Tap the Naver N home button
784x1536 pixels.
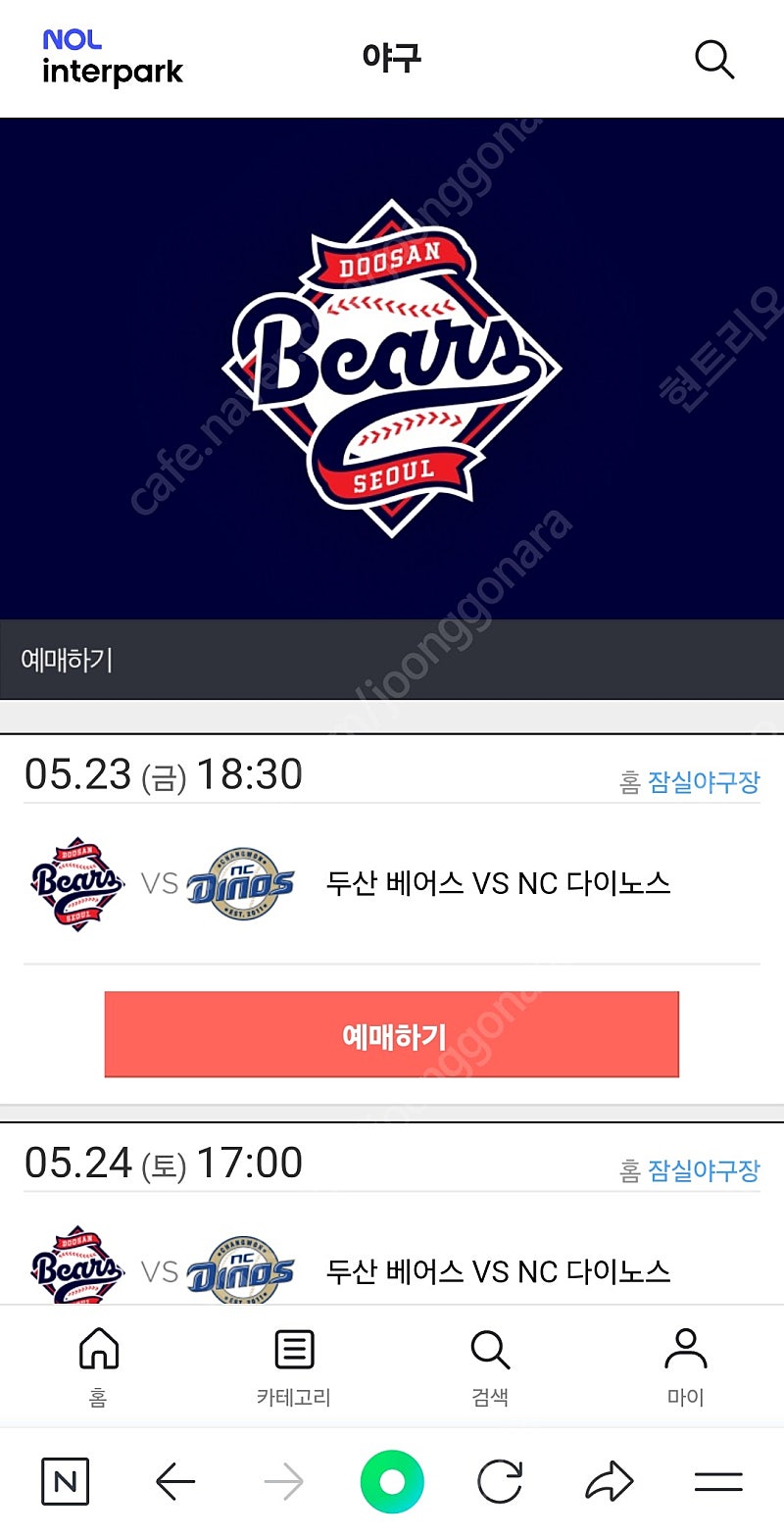pyautogui.click(x=66, y=1482)
